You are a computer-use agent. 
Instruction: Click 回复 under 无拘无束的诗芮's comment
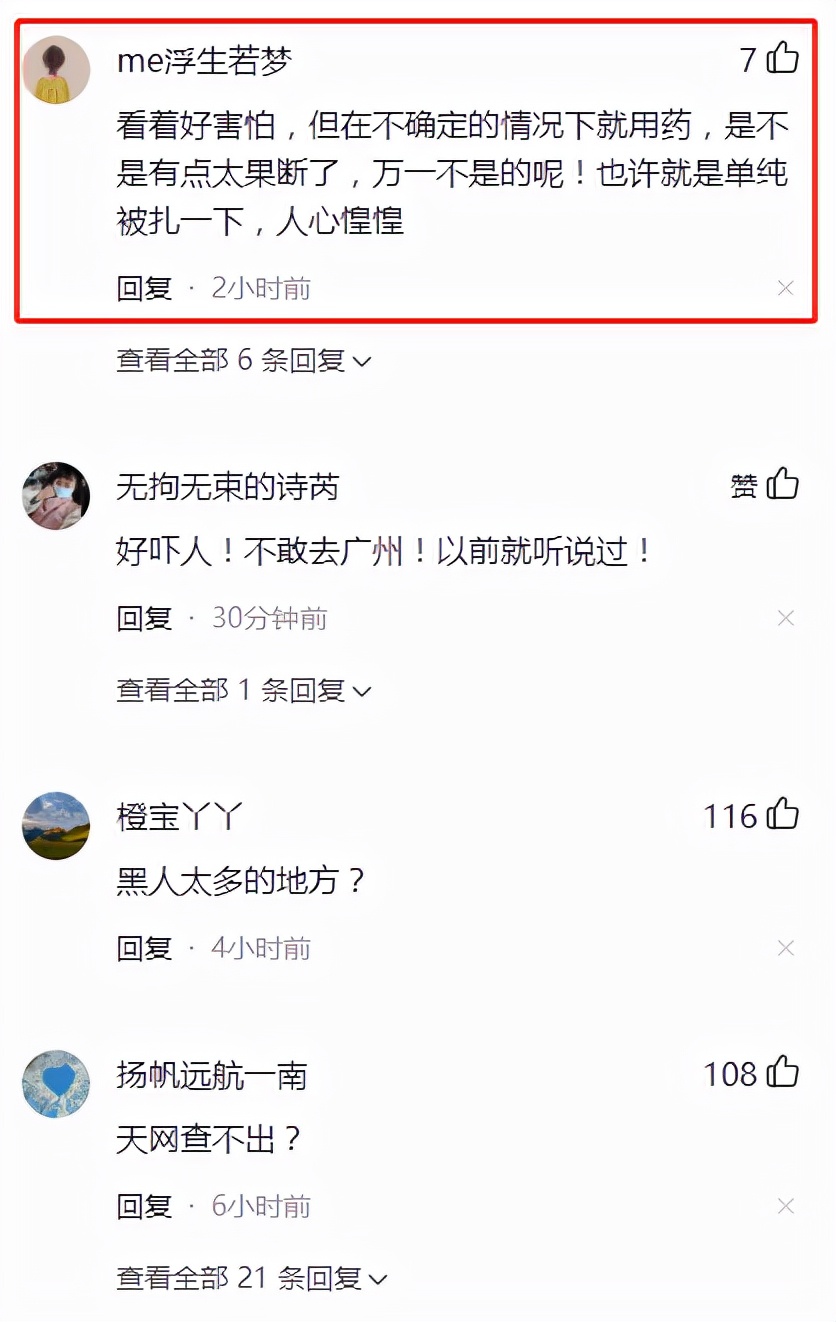pyautogui.click(x=145, y=618)
